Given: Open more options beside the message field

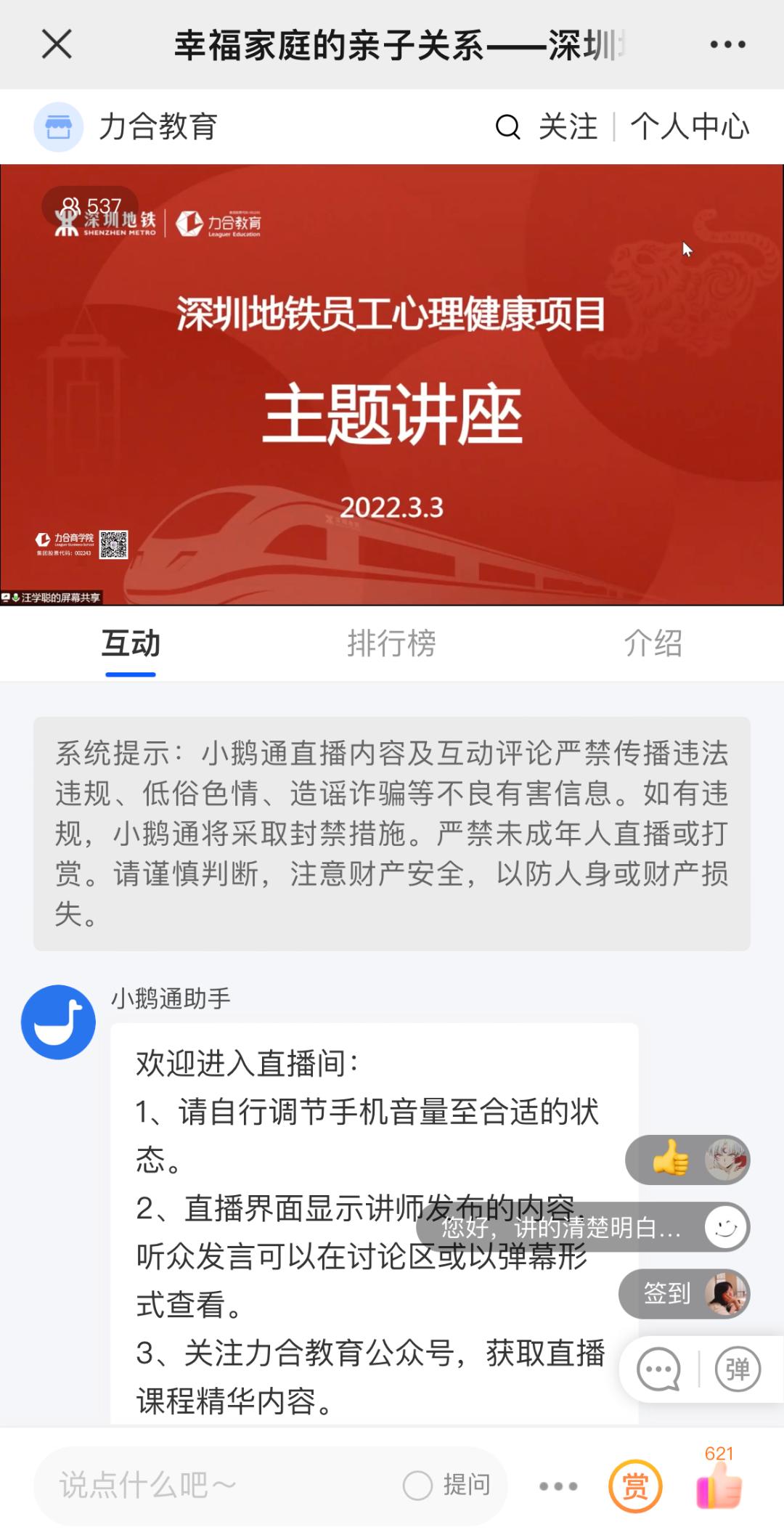Looking at the screenshot, I should pos(558,1486).
